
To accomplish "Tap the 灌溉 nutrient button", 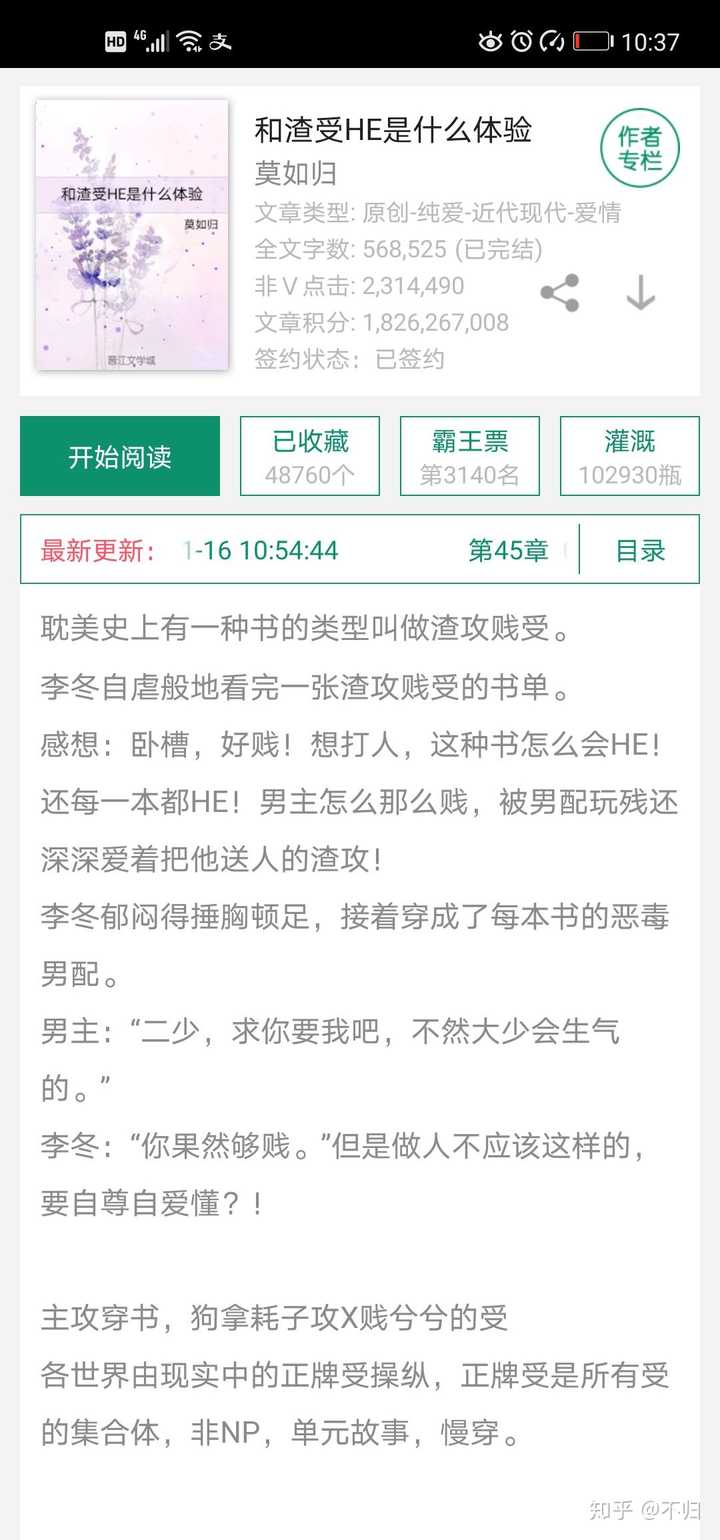I will [x=630, y=457].
